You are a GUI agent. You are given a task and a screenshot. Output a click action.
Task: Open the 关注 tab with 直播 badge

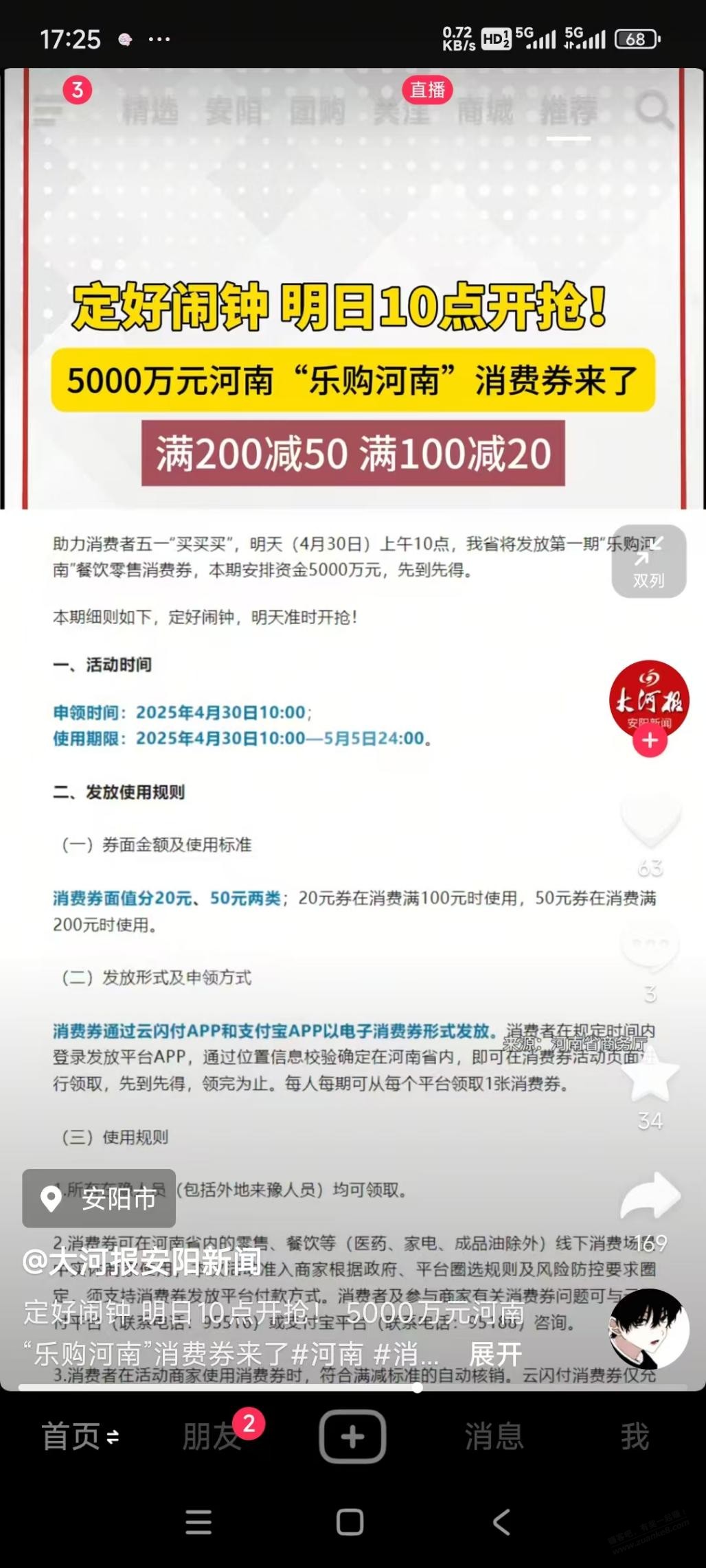[x=401, y=111]
